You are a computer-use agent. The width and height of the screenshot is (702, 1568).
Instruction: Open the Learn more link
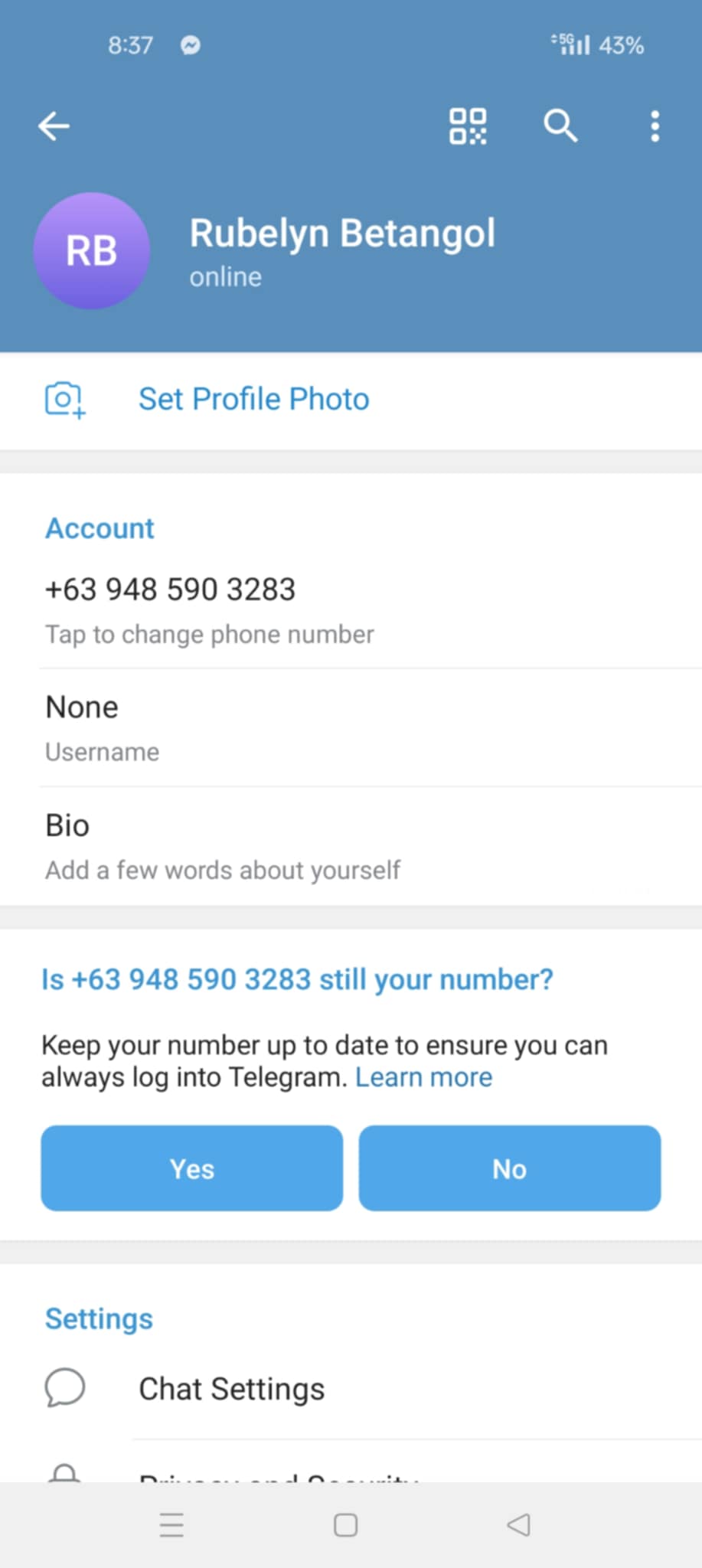(x=423, y=1077)
